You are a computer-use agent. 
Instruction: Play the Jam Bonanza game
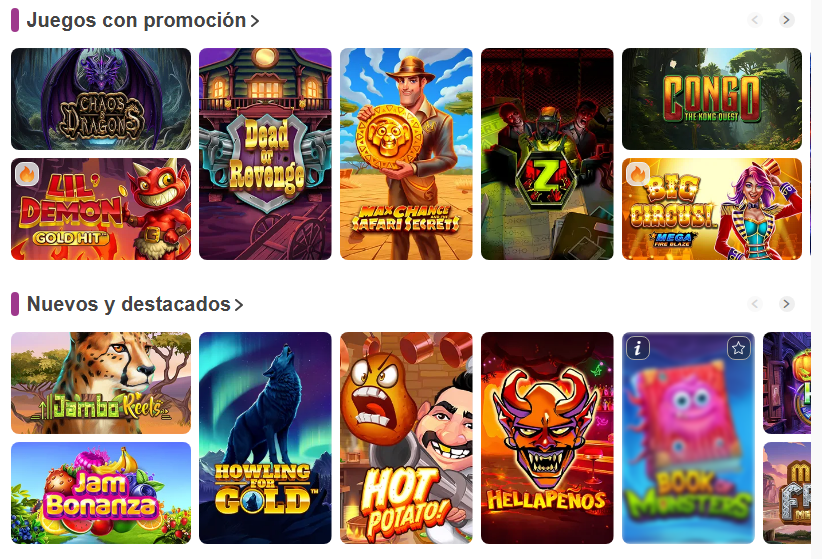[x=100, y=493]
